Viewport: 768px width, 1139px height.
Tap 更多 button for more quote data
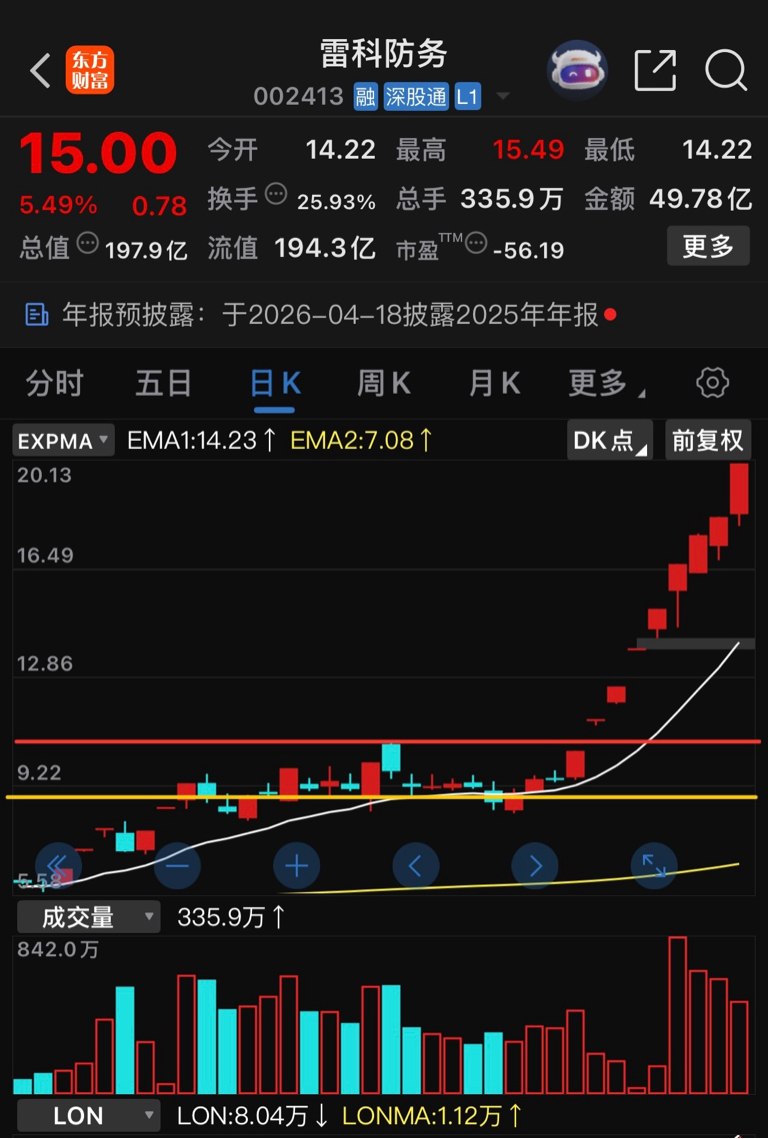pyautogui.click(x=708, y=246)
